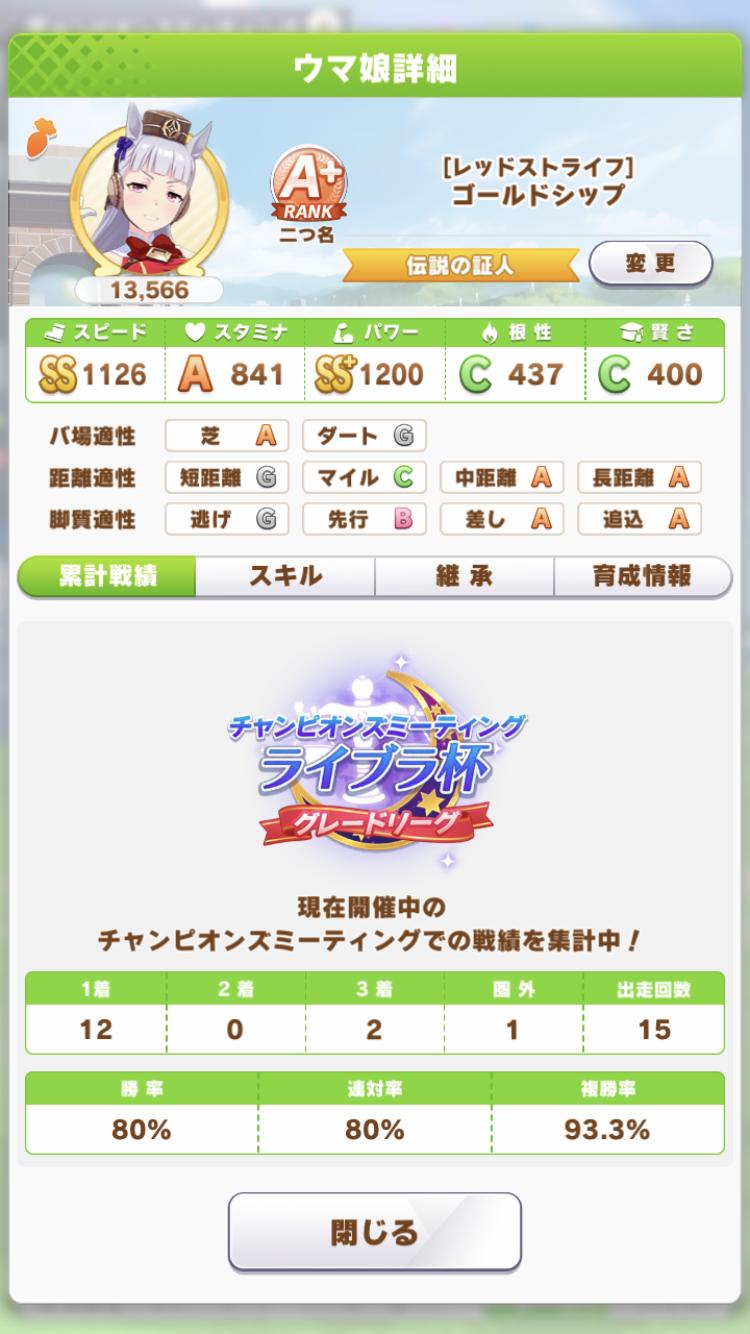Screen dimensions: 750x1334
Task: Open the 継承 tab
Action: tap(464, 576)
